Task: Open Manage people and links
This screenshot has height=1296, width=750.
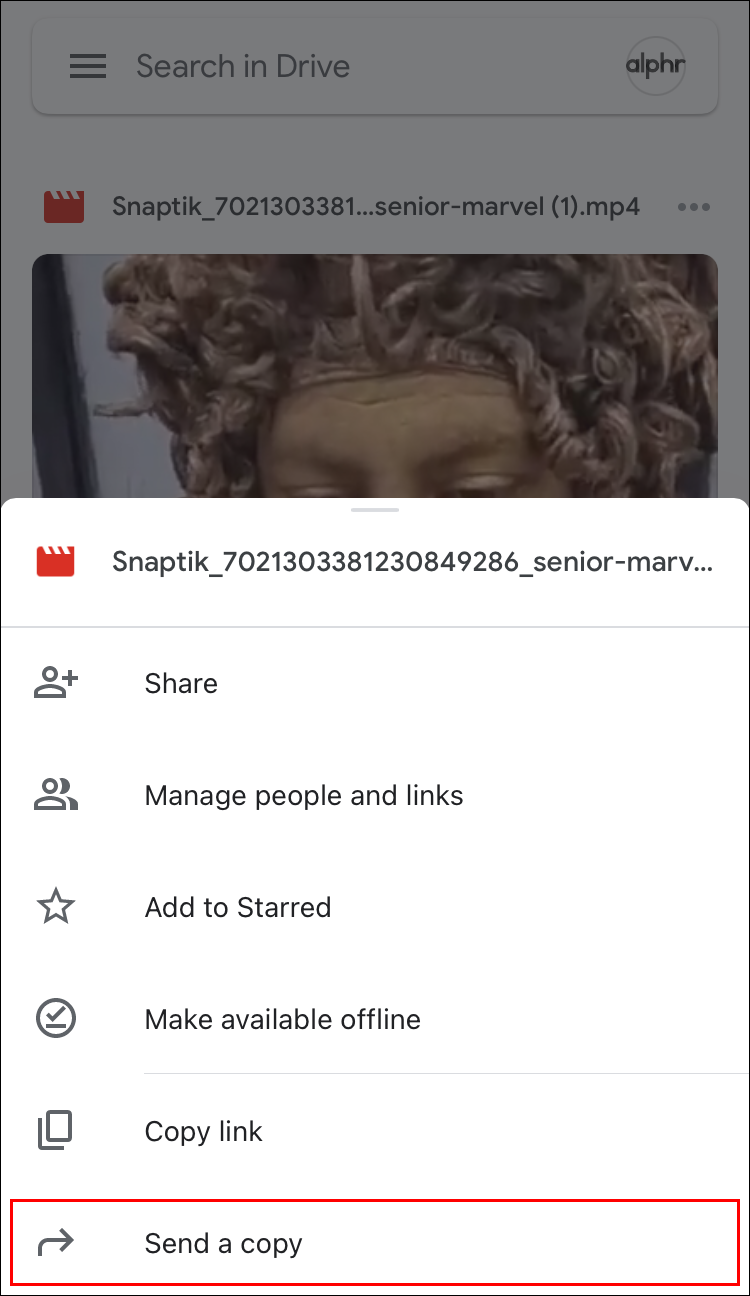Action: coord(303,795)
